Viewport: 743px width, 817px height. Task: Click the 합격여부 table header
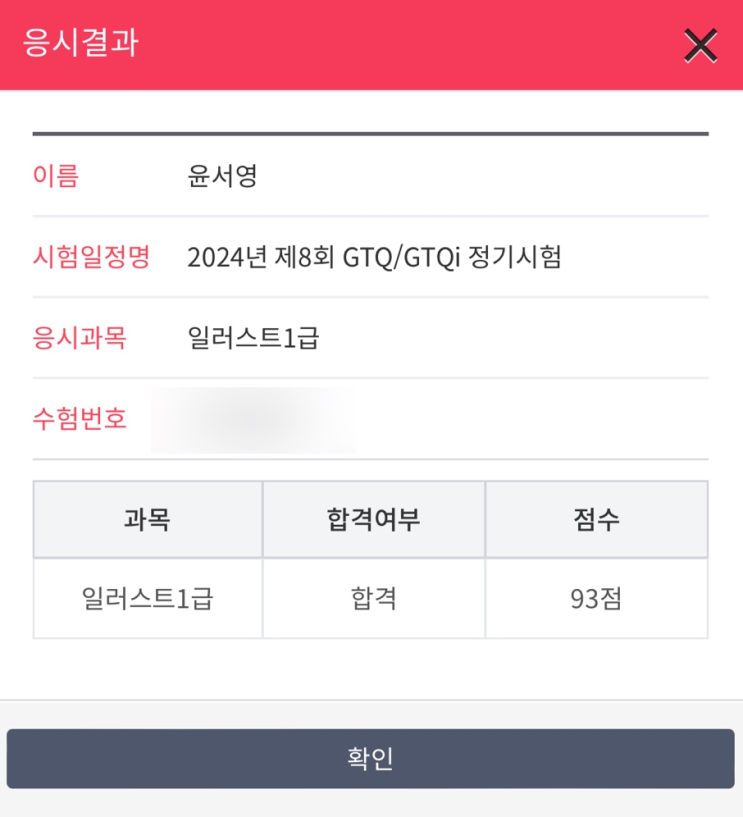point(371,518)
